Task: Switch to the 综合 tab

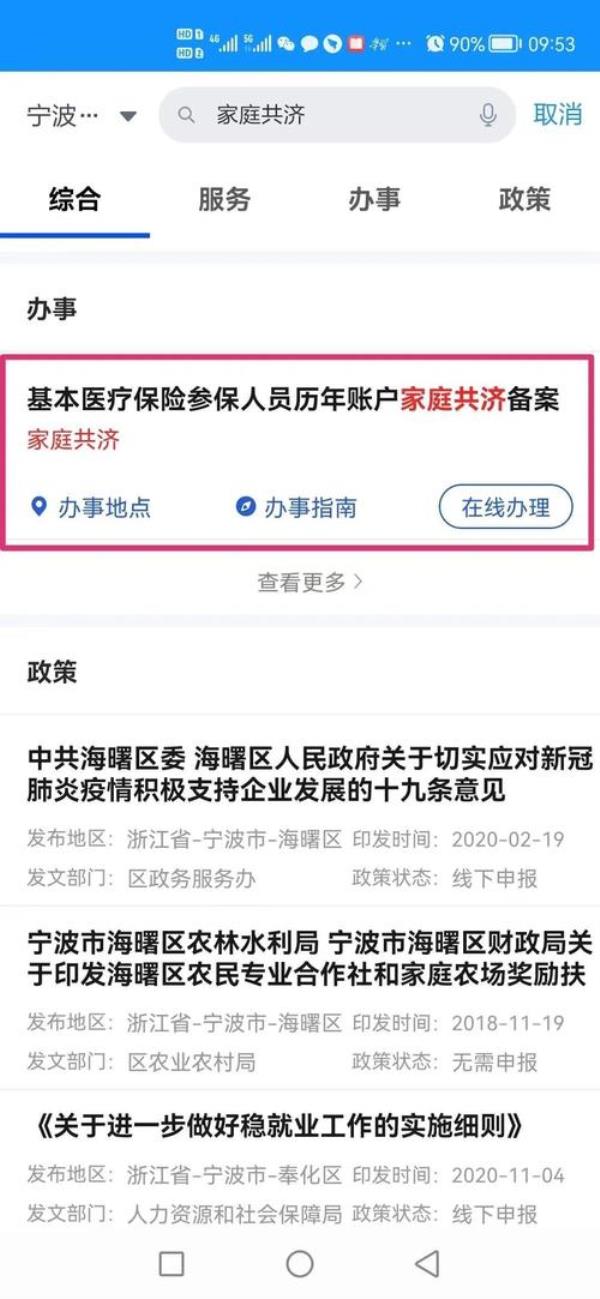Action: (75, 199)
